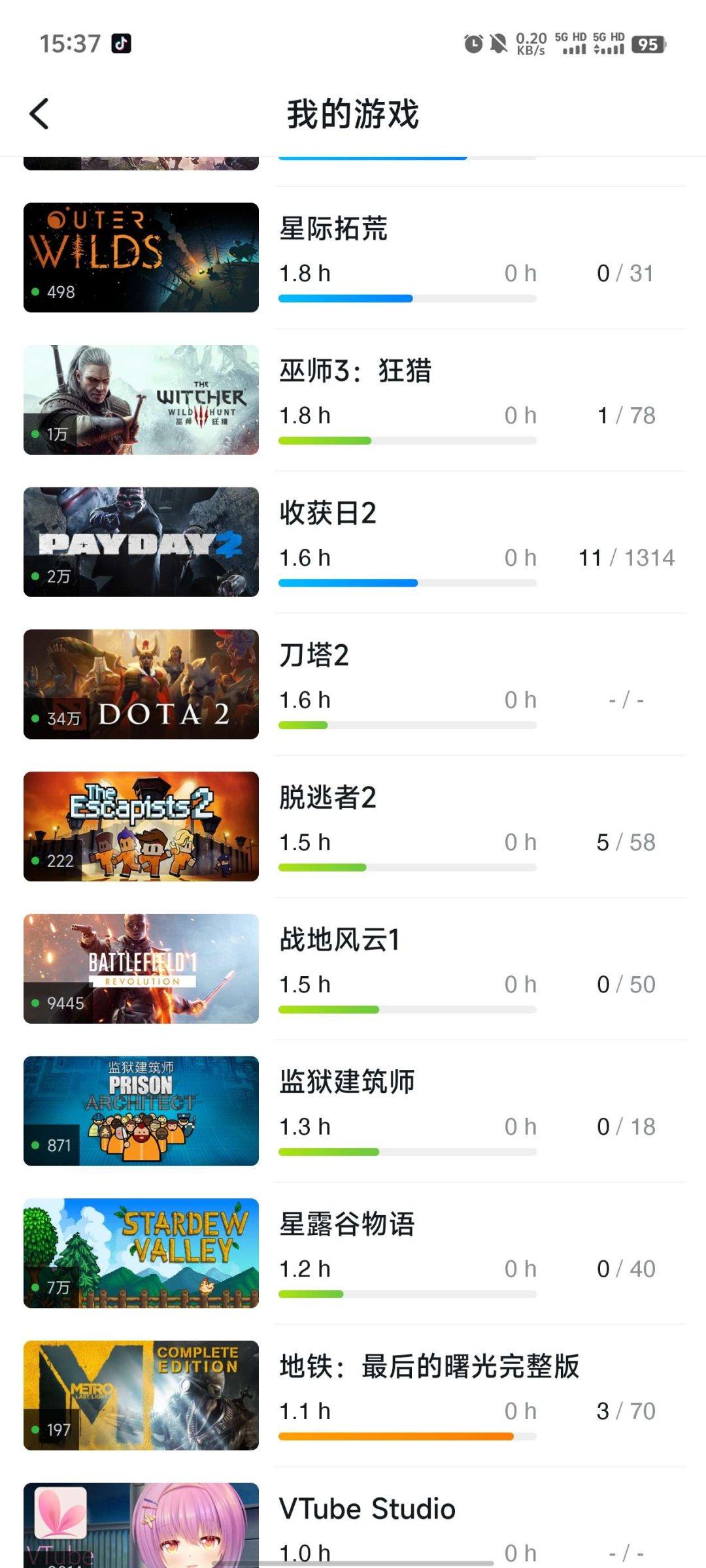The width and height of the screenshot is (706, 1568).
Task: Tap the back arrow to leave 我的游戏
Action: coord(41,113)
